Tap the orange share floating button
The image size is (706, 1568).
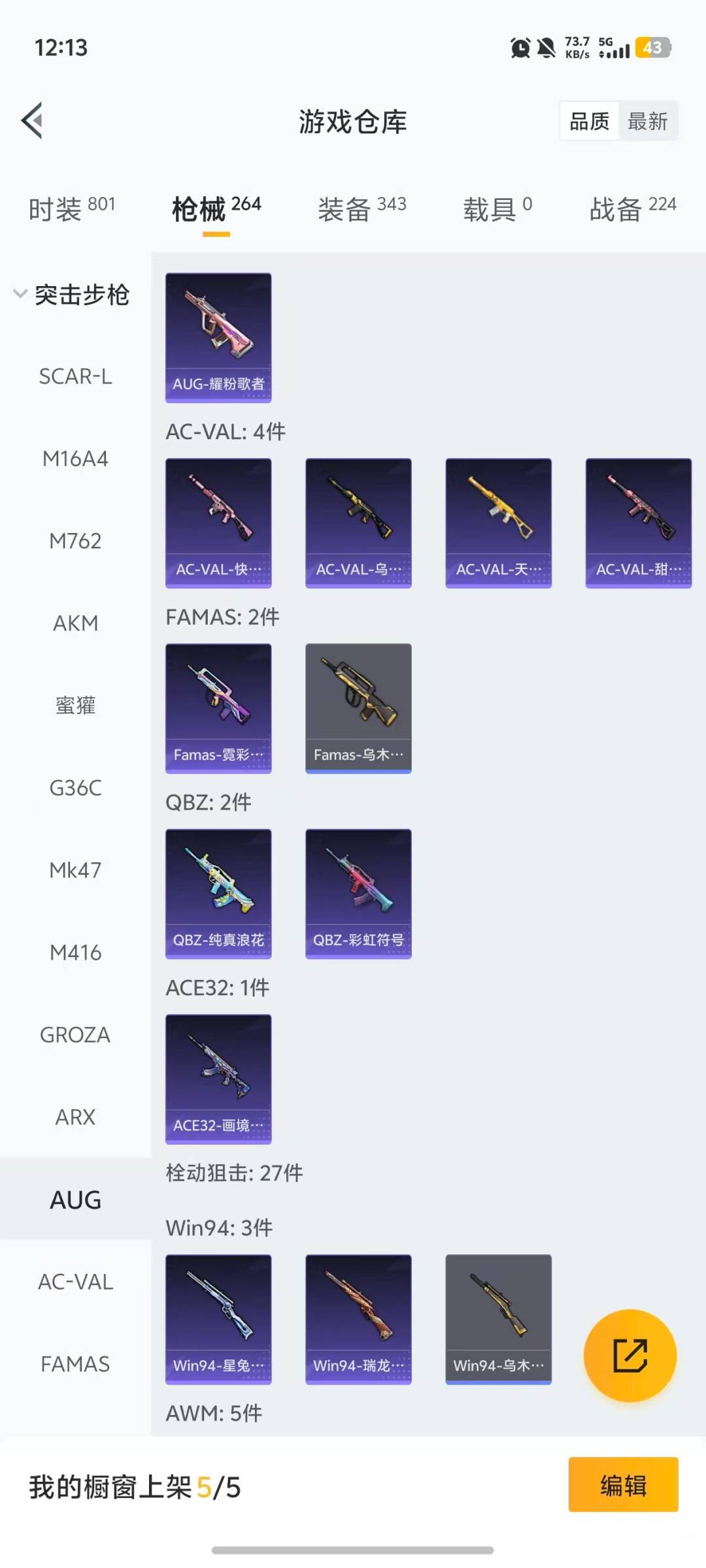[630, 1355]
